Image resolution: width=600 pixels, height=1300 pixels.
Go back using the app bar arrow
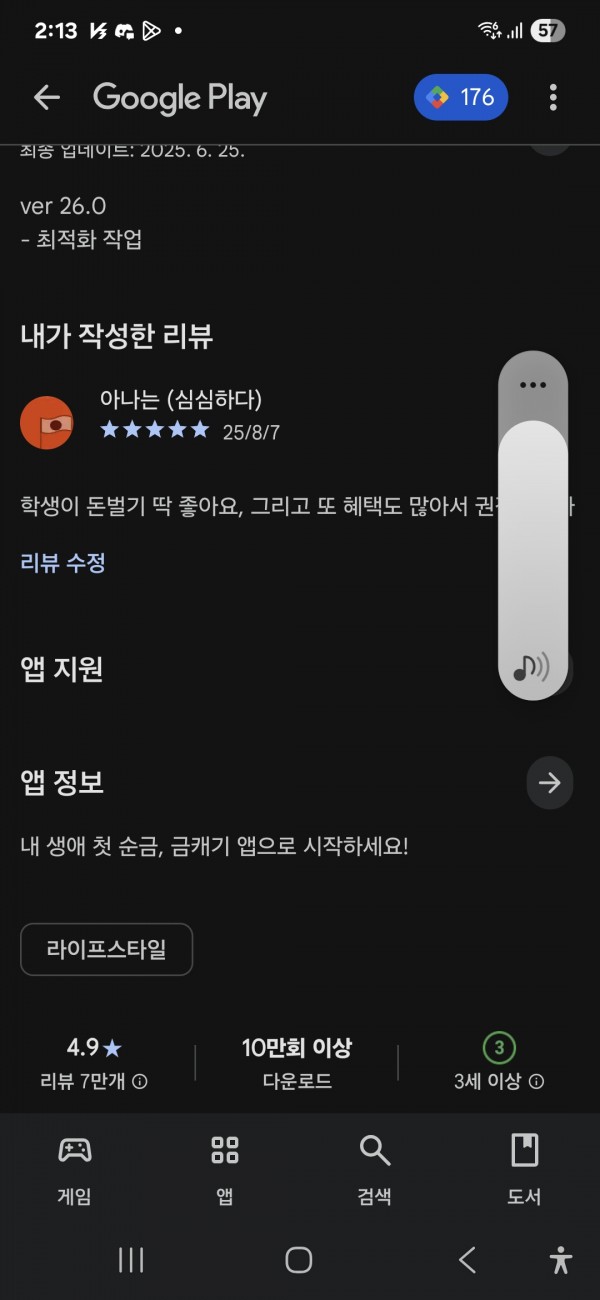coord(46,97)
